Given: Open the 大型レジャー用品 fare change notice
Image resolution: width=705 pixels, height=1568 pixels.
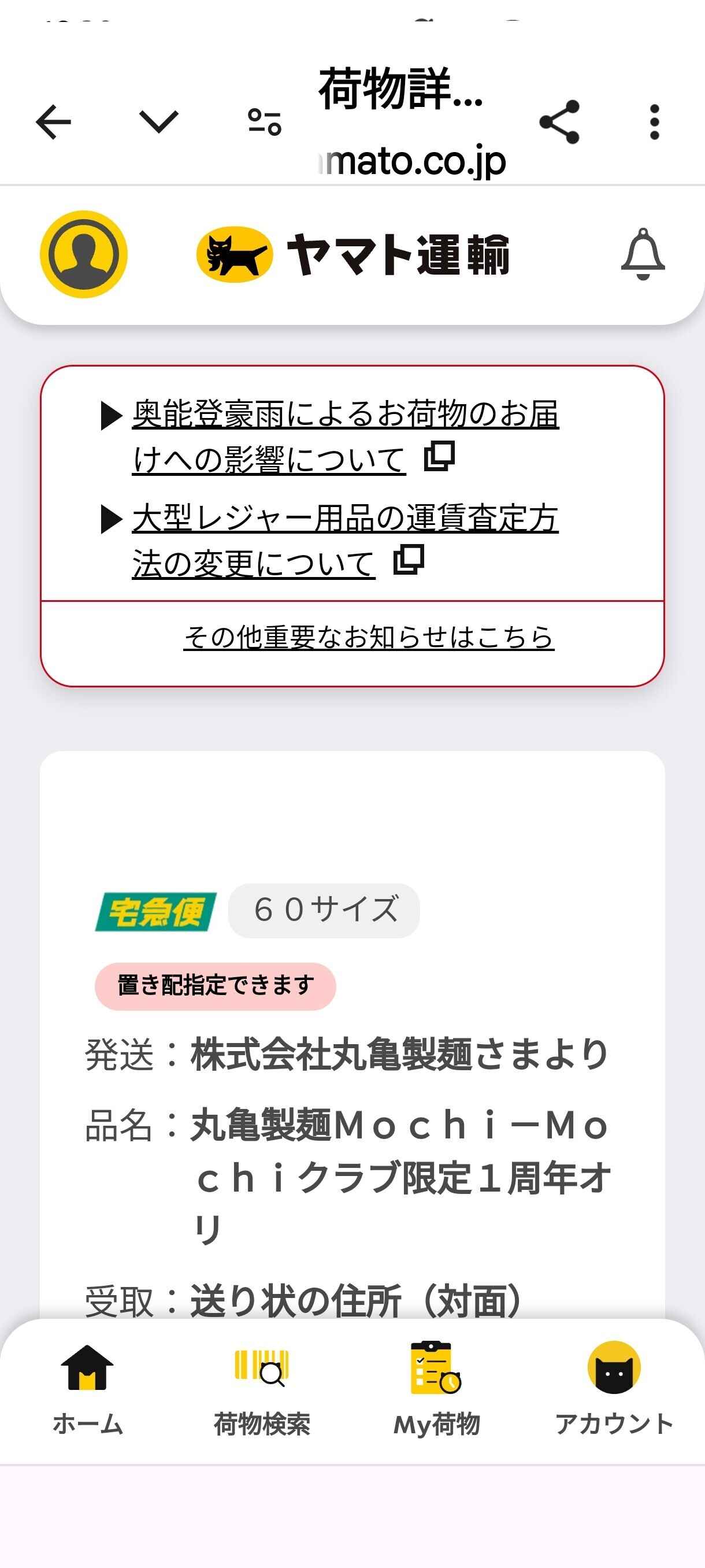Looking at the screenshot, I should coord(344,541).
